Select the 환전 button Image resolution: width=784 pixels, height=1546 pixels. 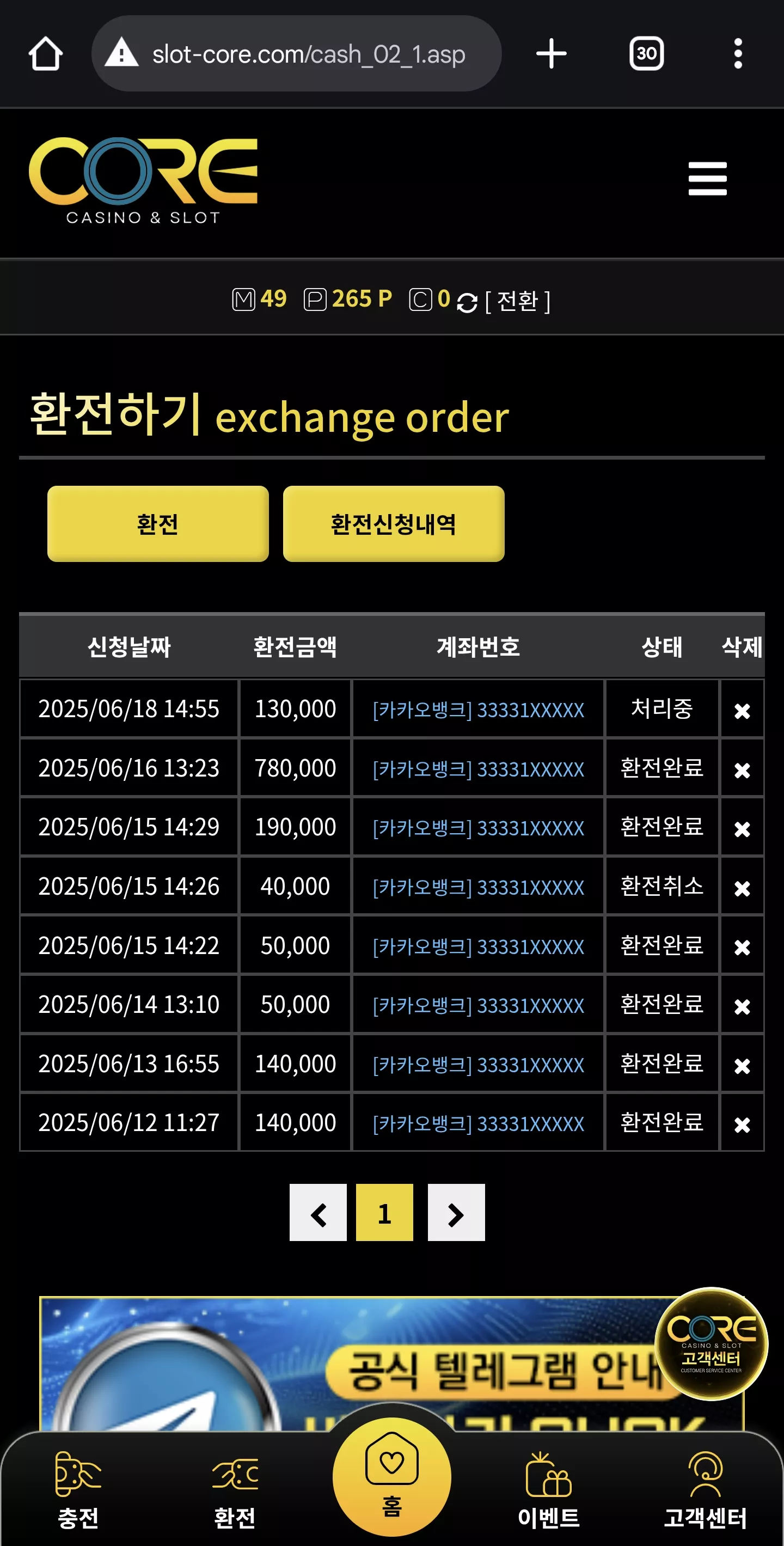click(158, 524)
